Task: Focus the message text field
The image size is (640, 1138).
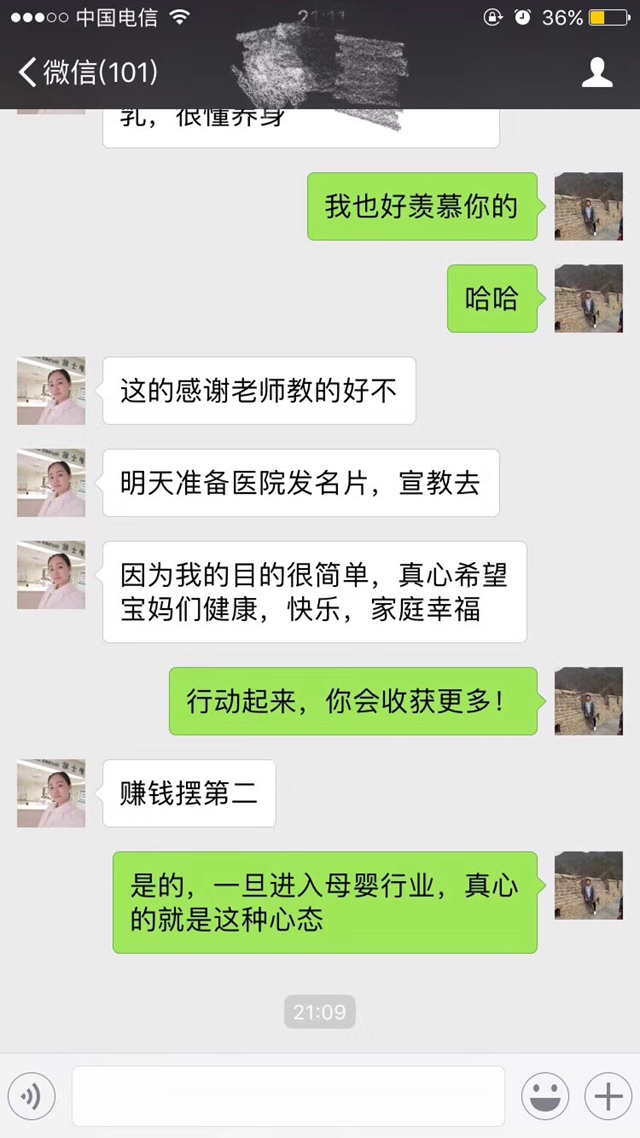Action: click(x=288, y=1097)
